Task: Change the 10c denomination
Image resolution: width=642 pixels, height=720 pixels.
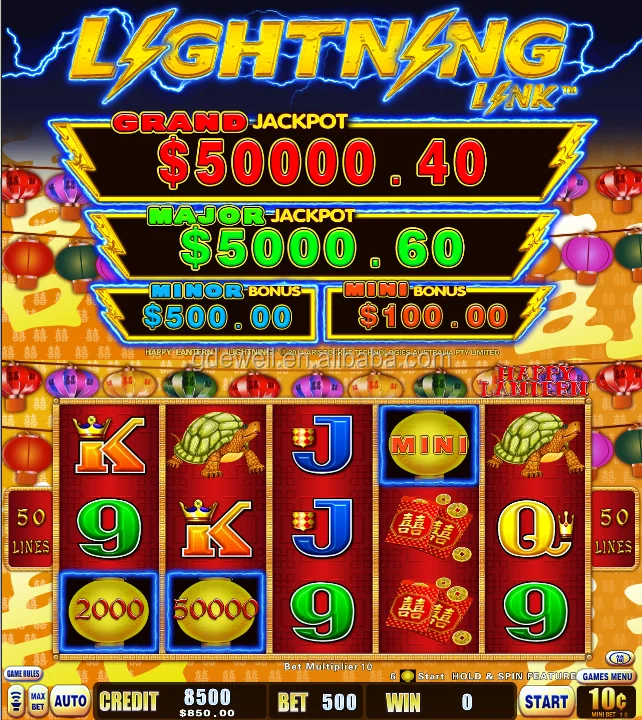Action: pyautogui.click(x=607, y=702)
